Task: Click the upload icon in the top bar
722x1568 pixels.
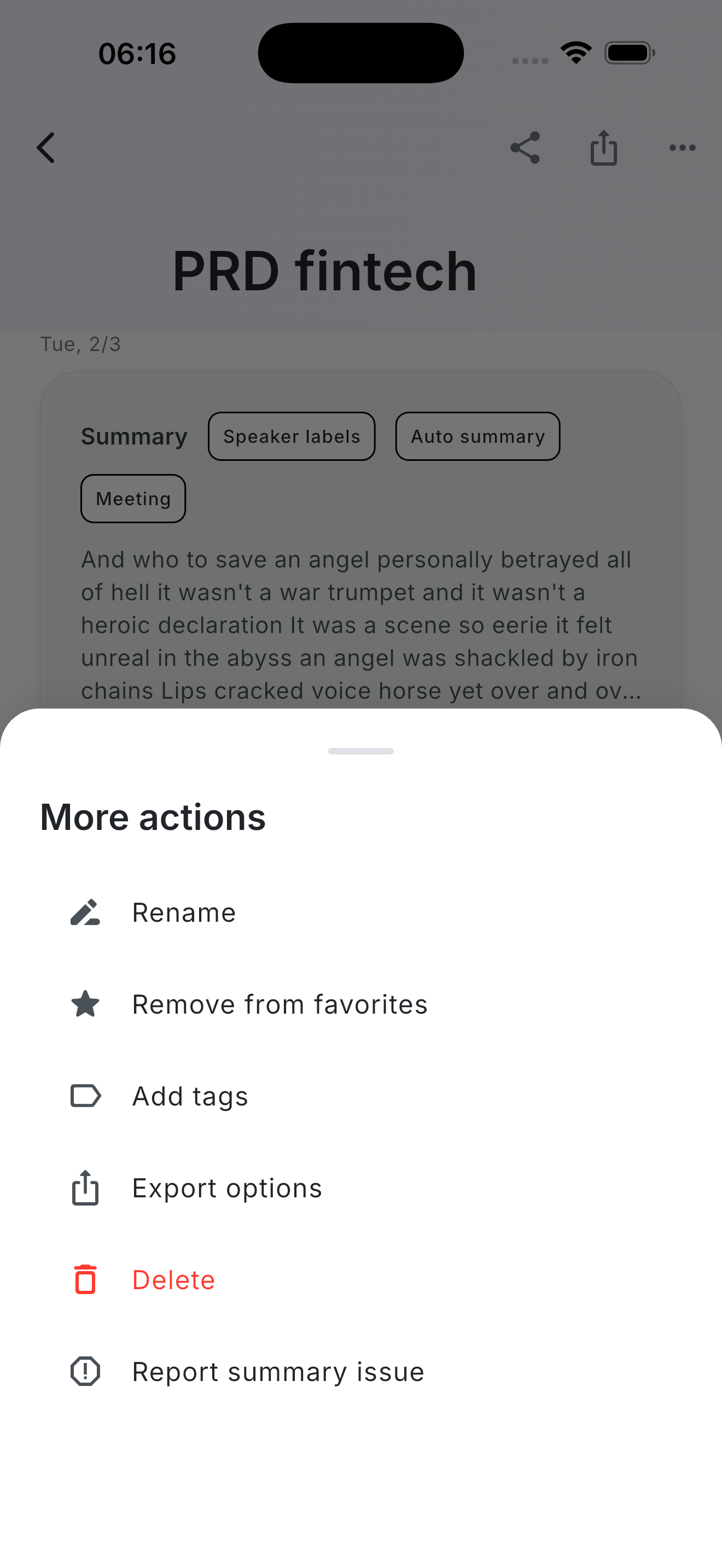Action: click(604, 148)
